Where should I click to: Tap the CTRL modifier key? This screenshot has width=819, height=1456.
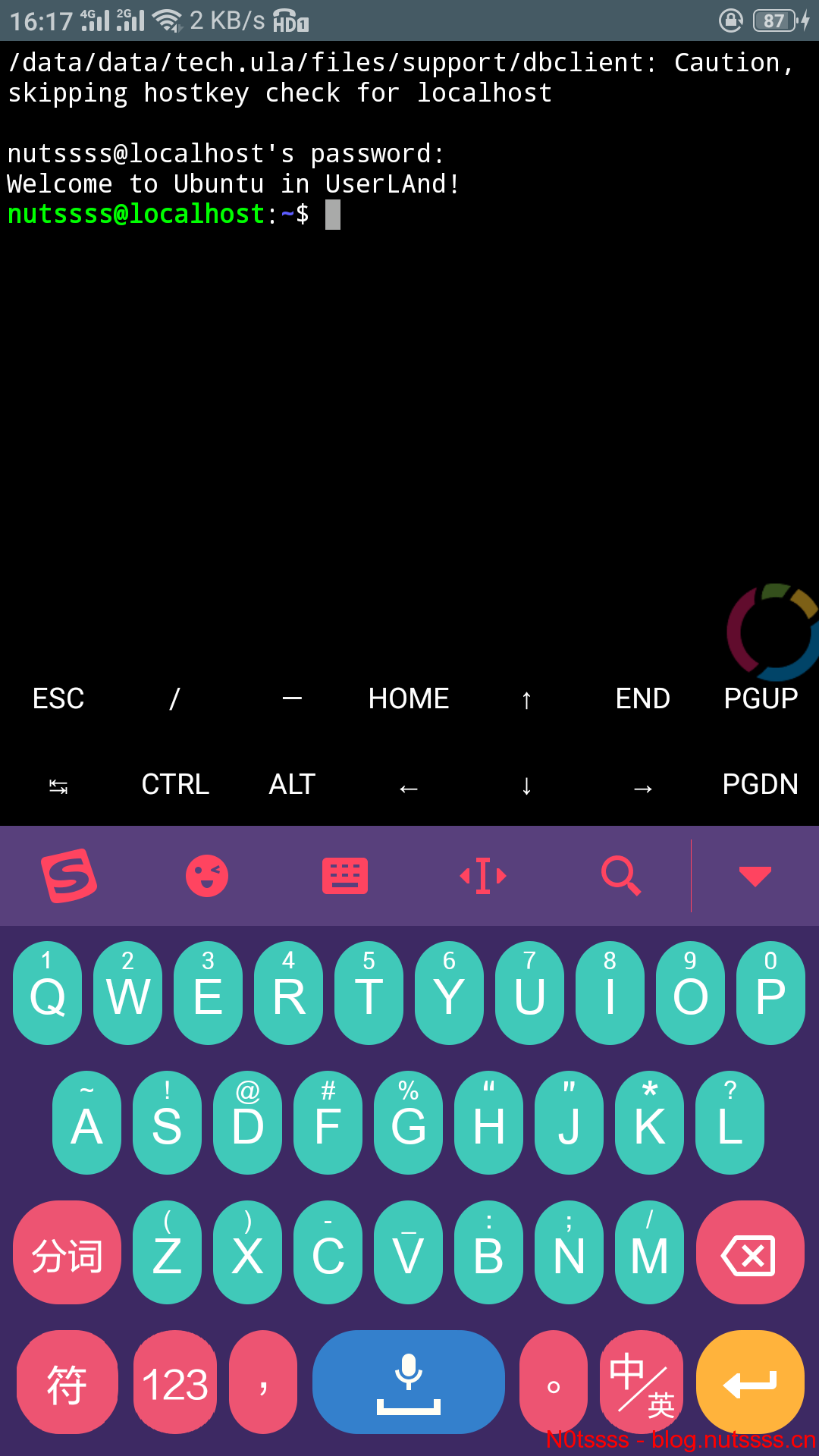(x=175, y=784)
